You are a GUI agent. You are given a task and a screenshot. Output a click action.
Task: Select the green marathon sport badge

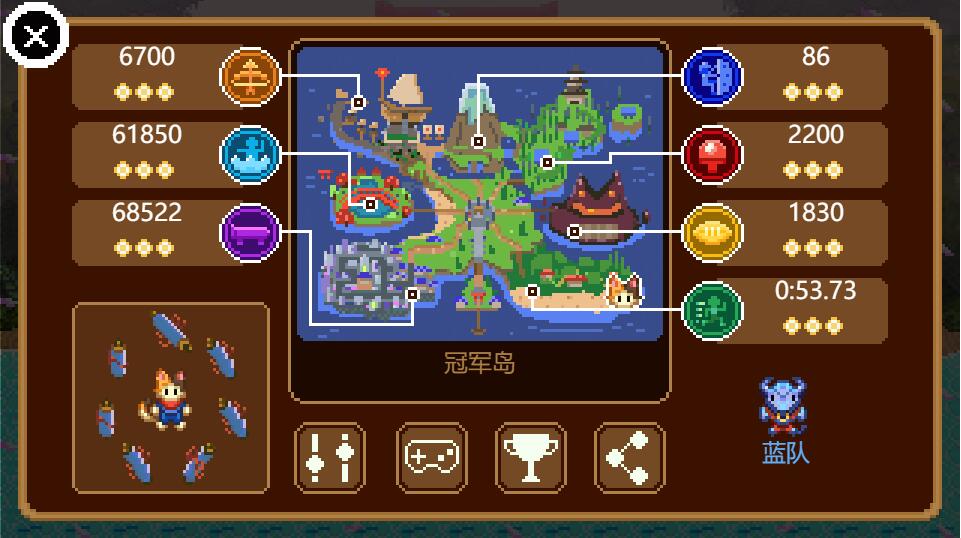(712, 310)
